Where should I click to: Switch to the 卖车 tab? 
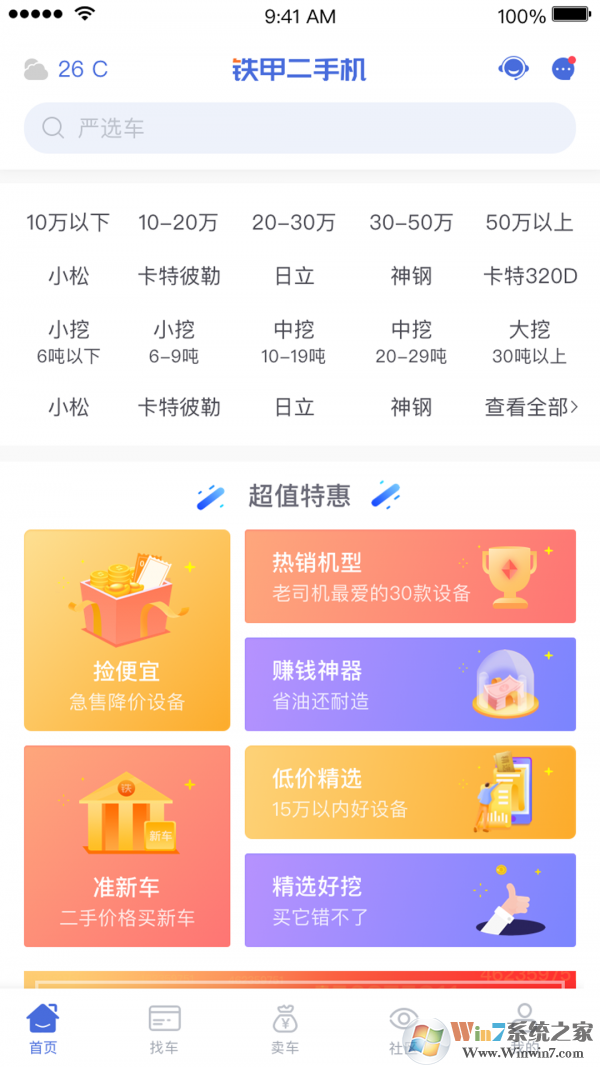pyautogui.click(x=285, y=1030)
